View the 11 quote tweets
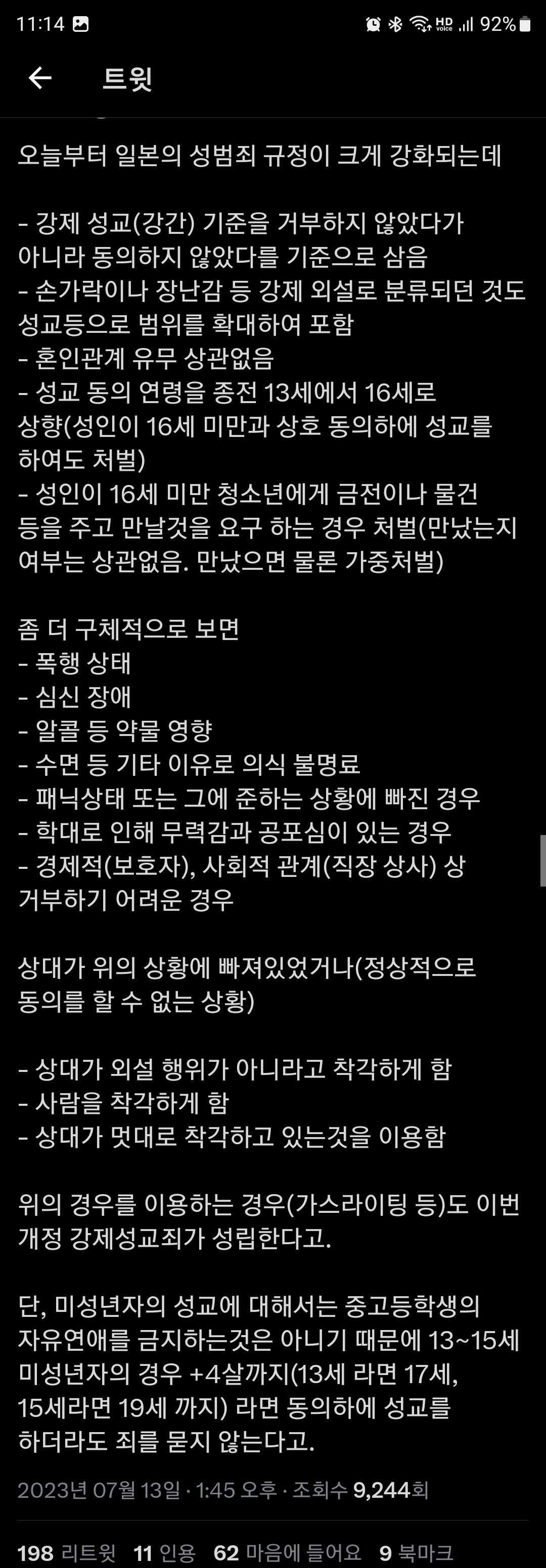 pyautogui.click(x=164, y=1552)
